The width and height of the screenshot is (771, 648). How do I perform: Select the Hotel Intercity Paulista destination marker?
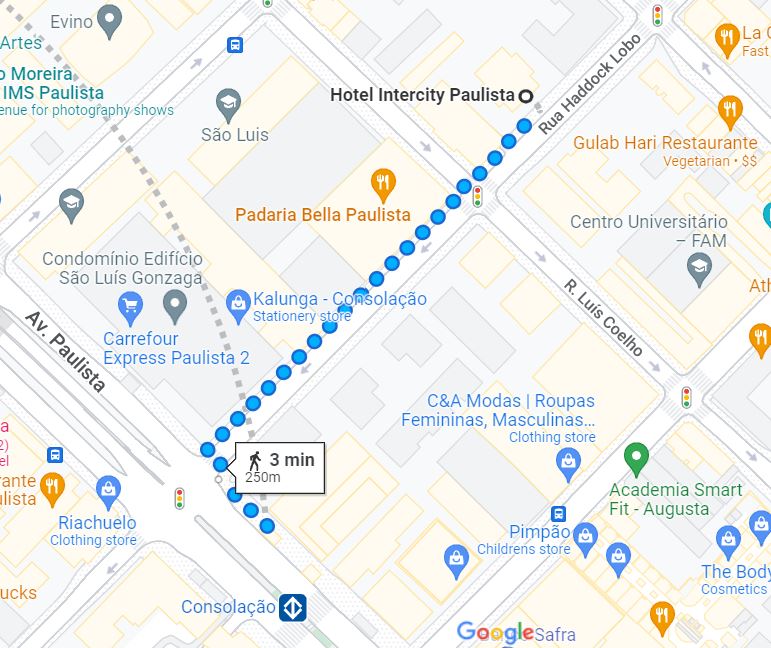click(x=526, y=96)
